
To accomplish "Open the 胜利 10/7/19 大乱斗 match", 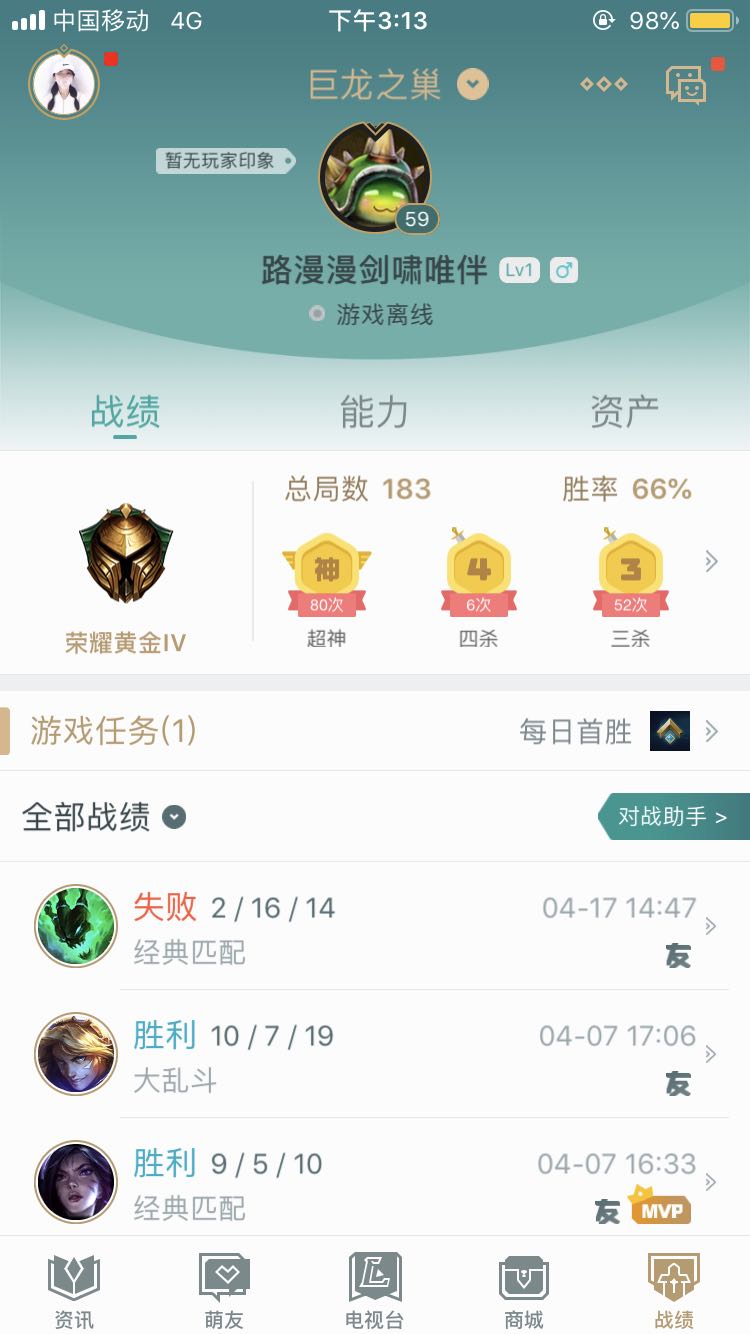I will click(x=375, y=1055).
